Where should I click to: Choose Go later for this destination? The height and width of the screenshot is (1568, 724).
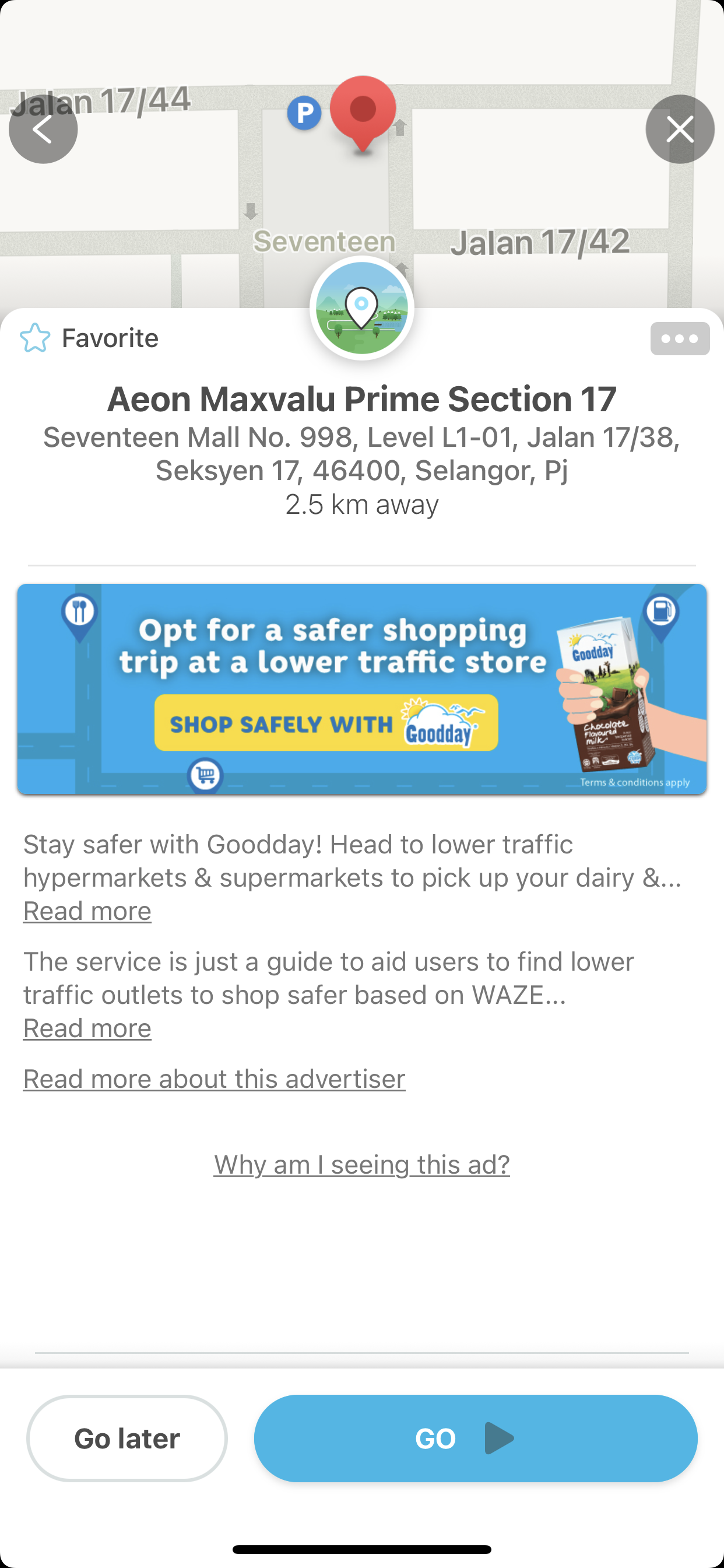[126, 1438]
